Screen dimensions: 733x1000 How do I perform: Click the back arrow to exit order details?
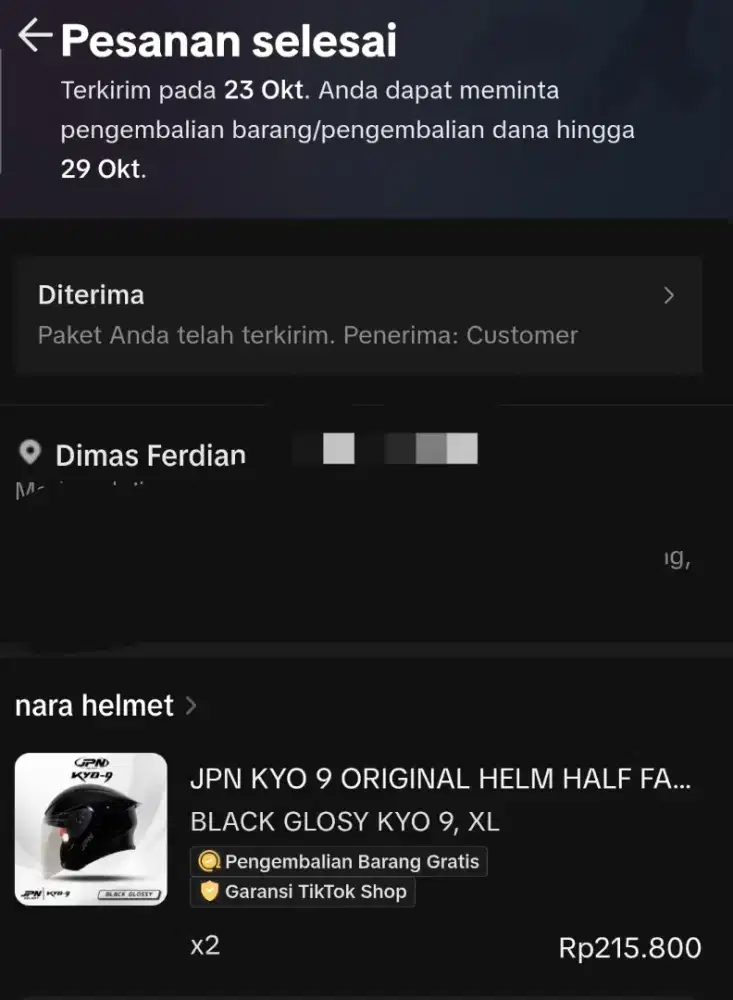pyautogui.click(x=34, y=36)
